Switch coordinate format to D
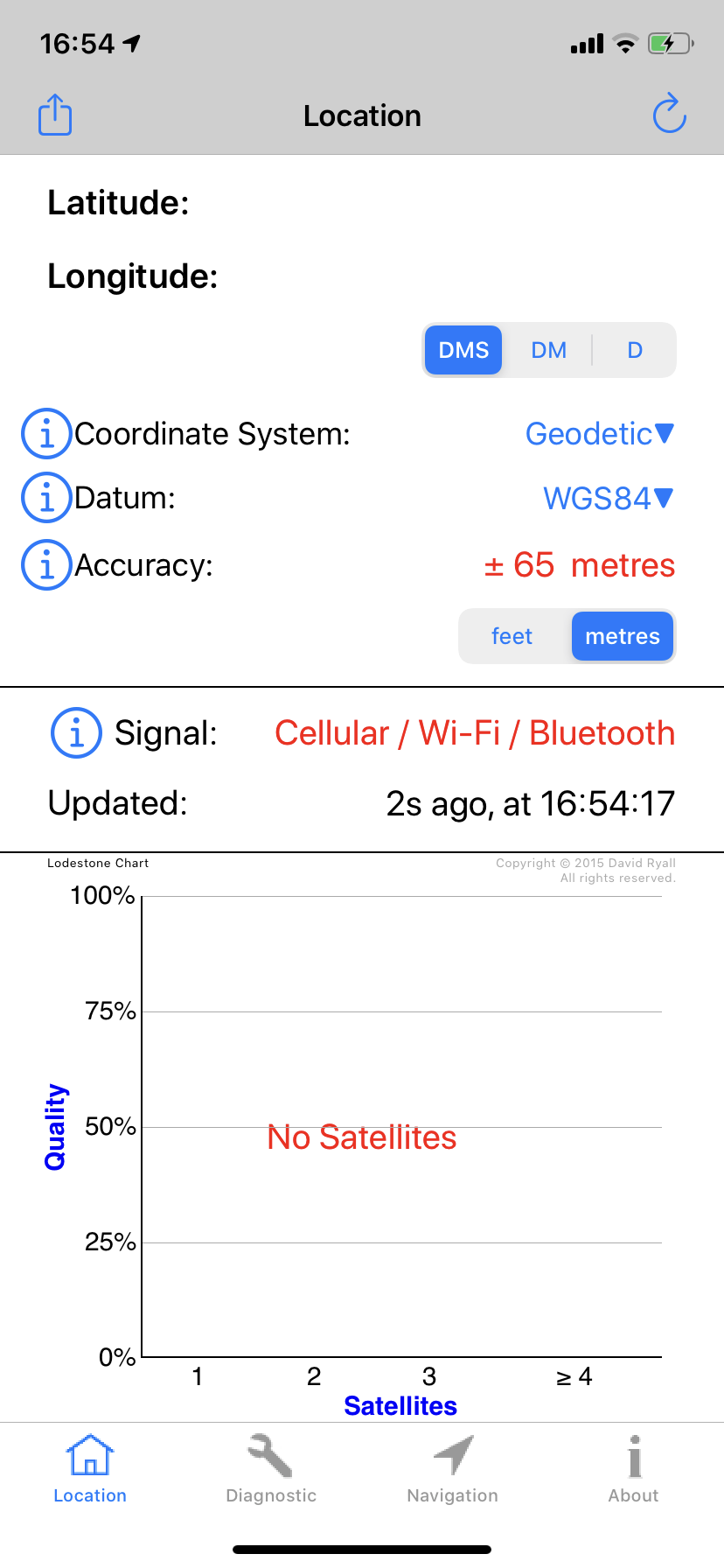The width and height of the screenshot is (724, 1568). pos(635,350)
